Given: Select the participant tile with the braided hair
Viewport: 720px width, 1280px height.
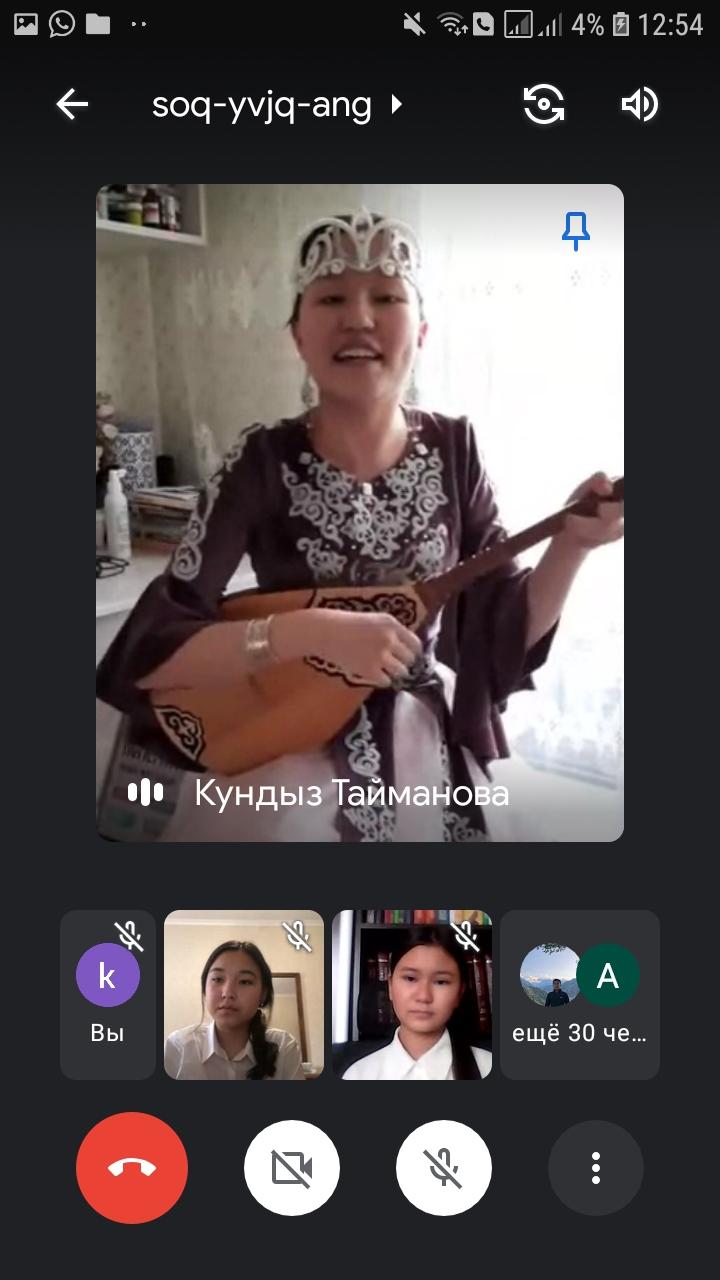Looking at the screenshot, I should [244, 994].
